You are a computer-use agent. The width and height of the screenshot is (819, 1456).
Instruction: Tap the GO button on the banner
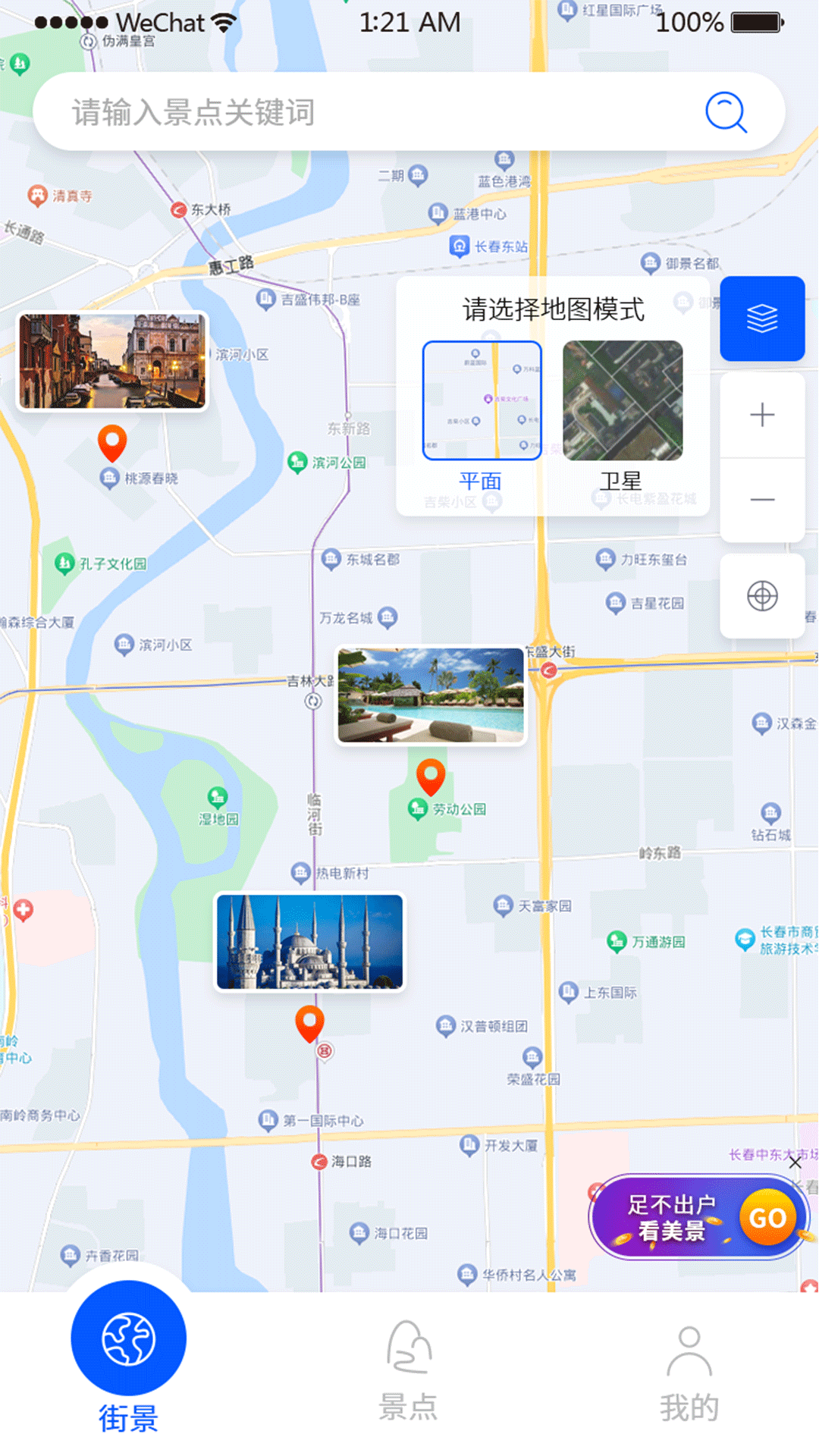click(x=768, y=1219)
